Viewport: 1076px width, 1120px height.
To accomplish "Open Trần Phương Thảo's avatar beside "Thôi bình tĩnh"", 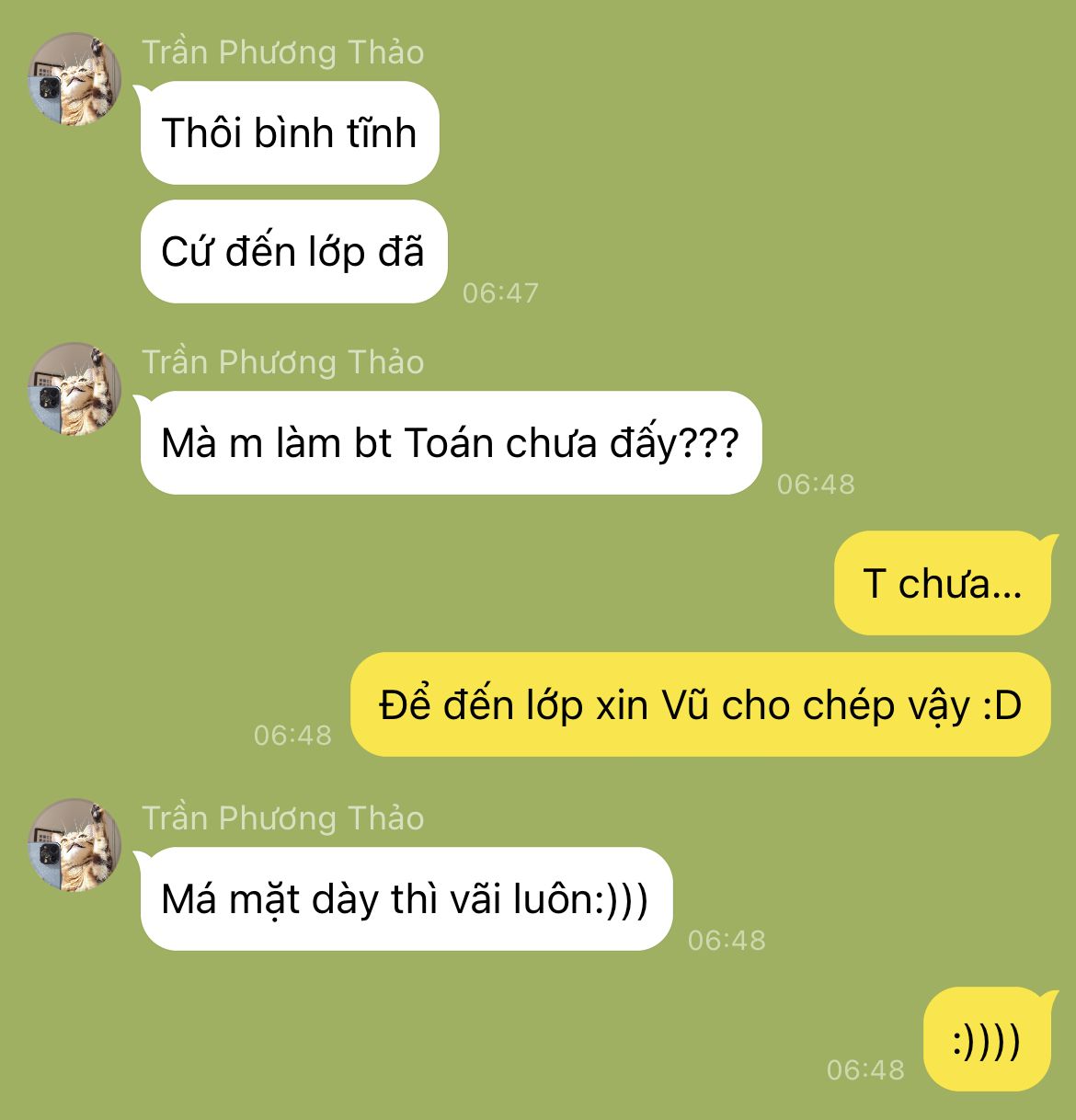I will point(74,79).
